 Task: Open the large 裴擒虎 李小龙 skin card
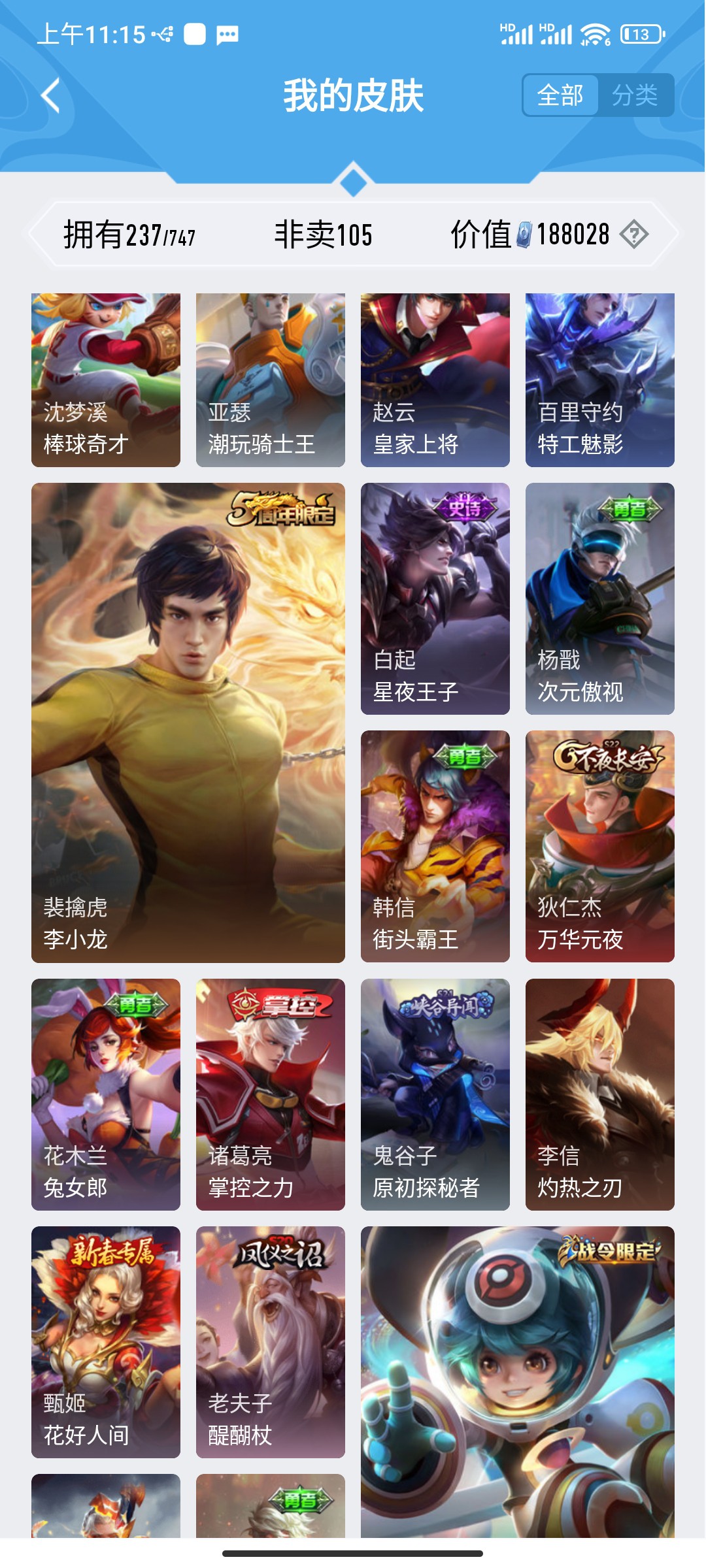click(188, 722)
